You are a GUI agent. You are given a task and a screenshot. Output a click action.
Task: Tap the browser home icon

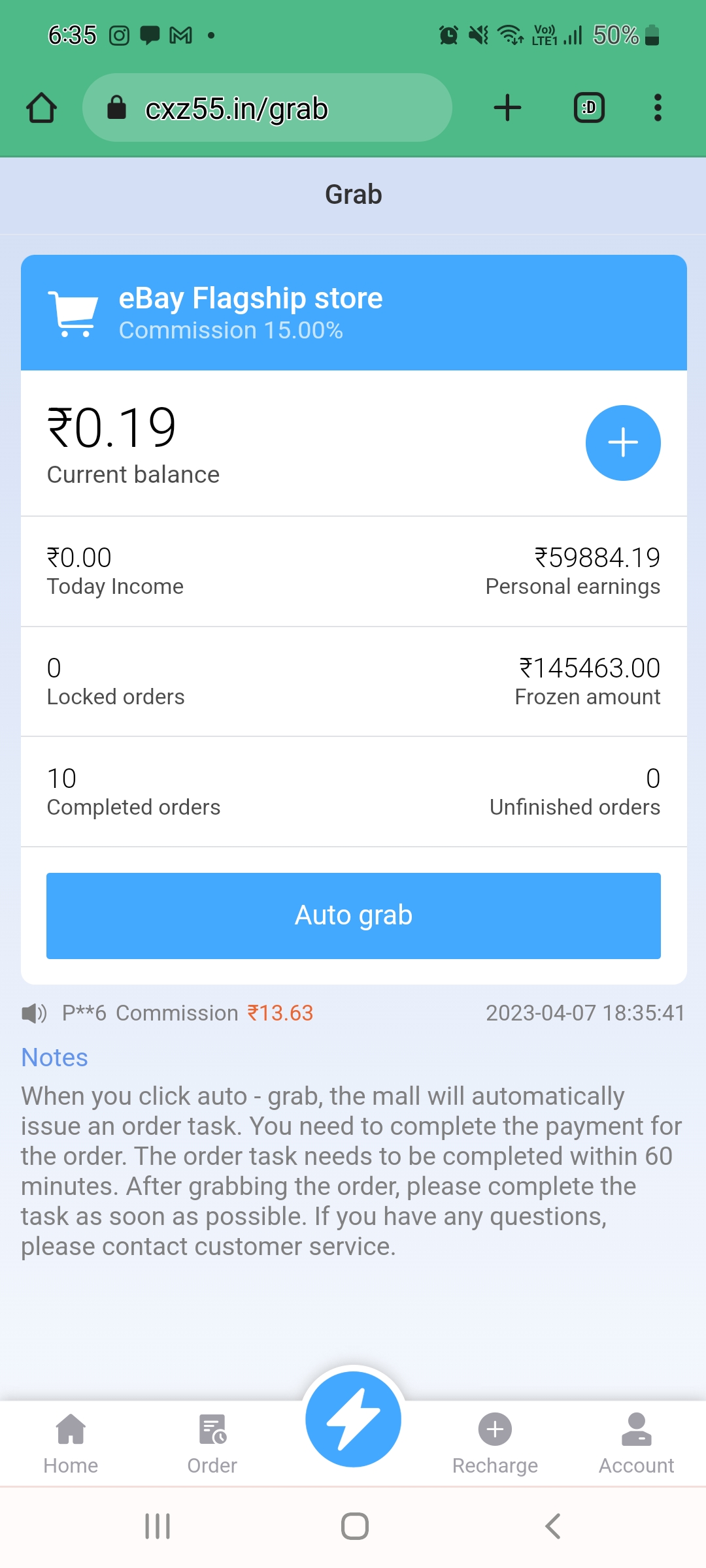(41, 108)
